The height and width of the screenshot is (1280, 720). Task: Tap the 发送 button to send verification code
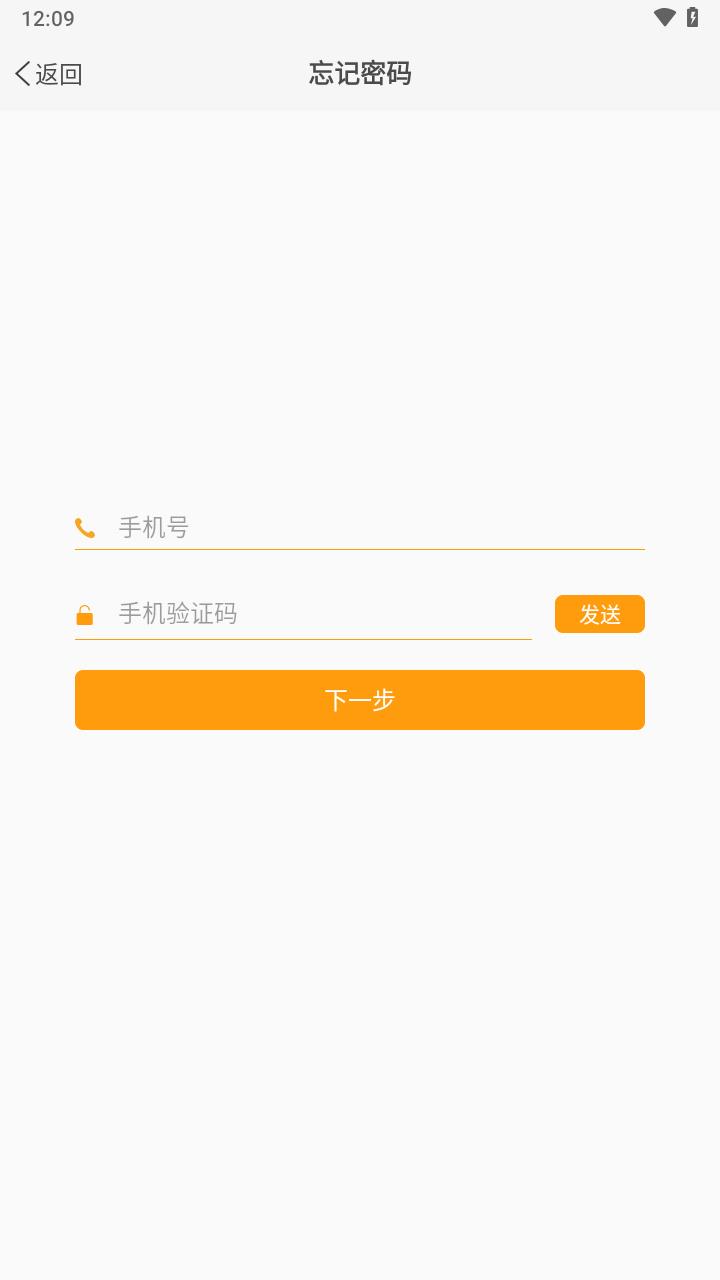(x=599, y=614)
